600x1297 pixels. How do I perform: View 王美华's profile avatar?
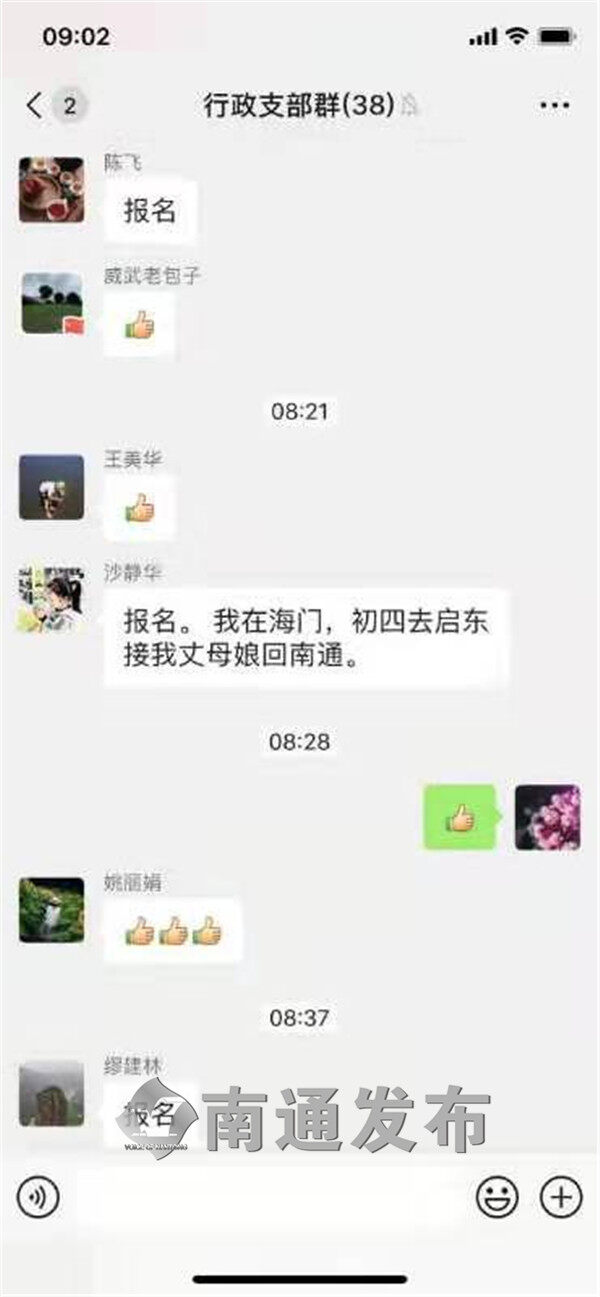coord(51,487)
